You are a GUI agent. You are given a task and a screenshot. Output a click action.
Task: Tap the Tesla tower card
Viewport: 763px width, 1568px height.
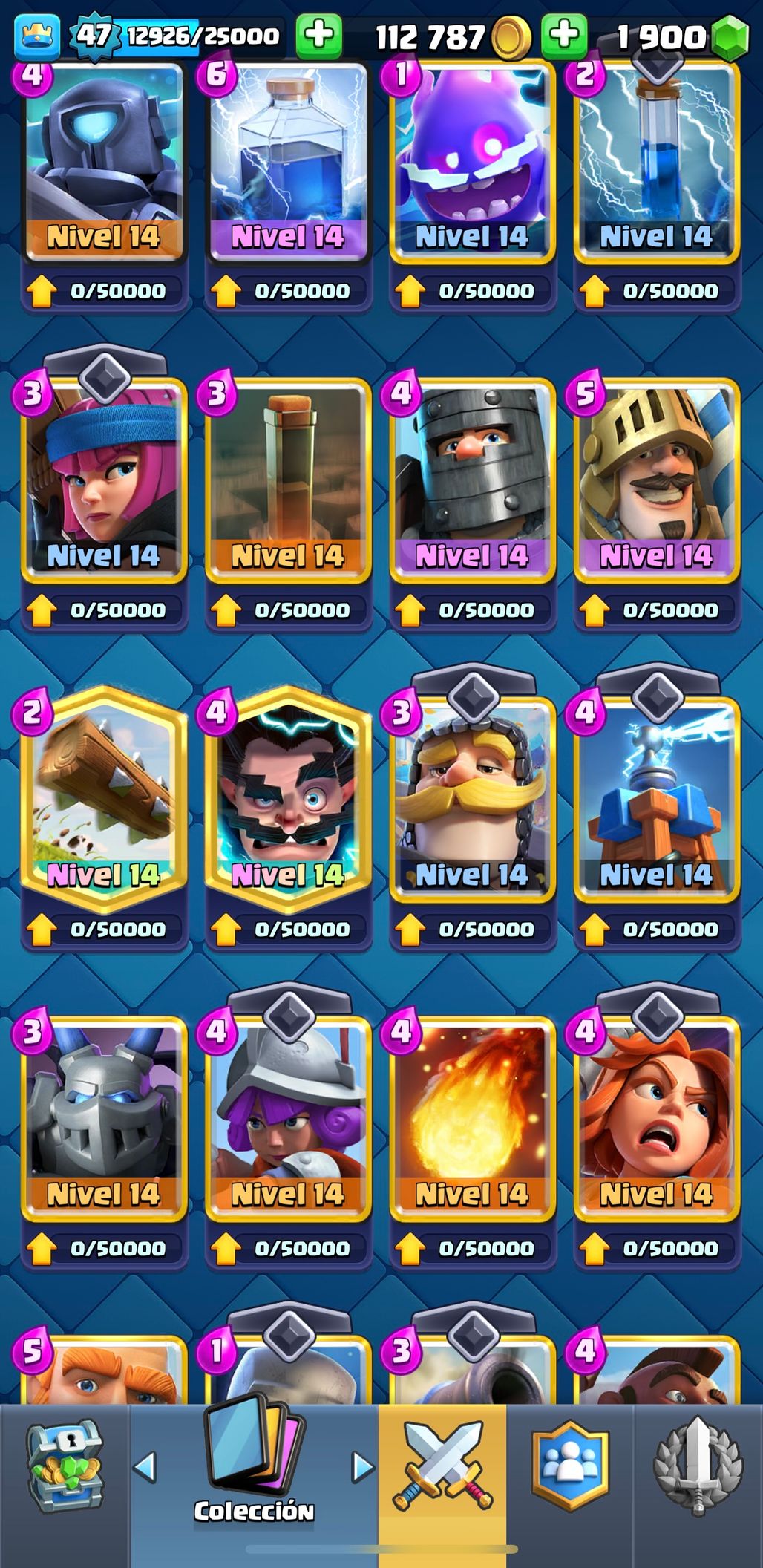click(656, 798)
